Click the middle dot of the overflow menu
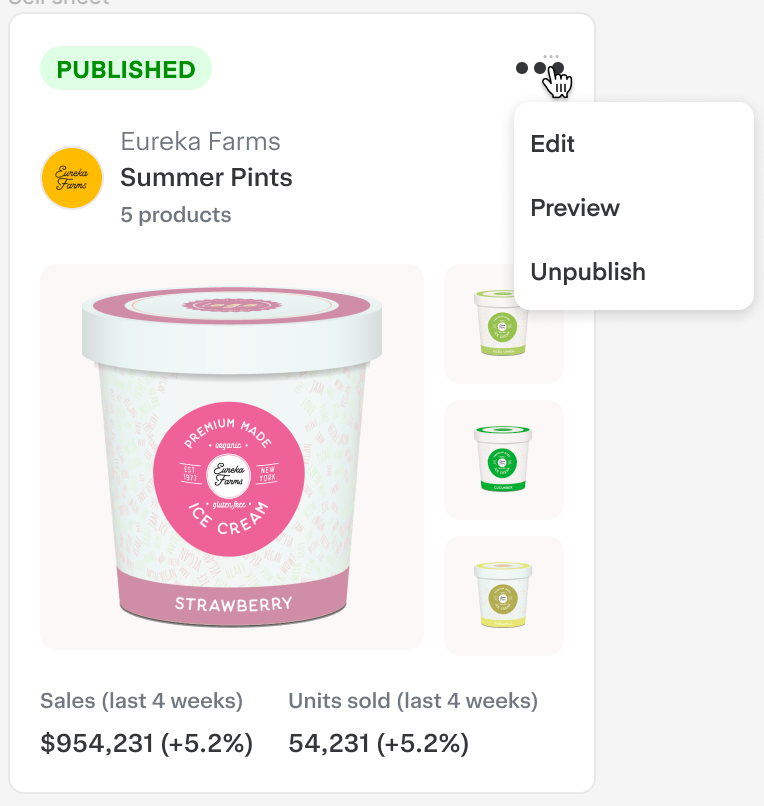 (540, 68)
